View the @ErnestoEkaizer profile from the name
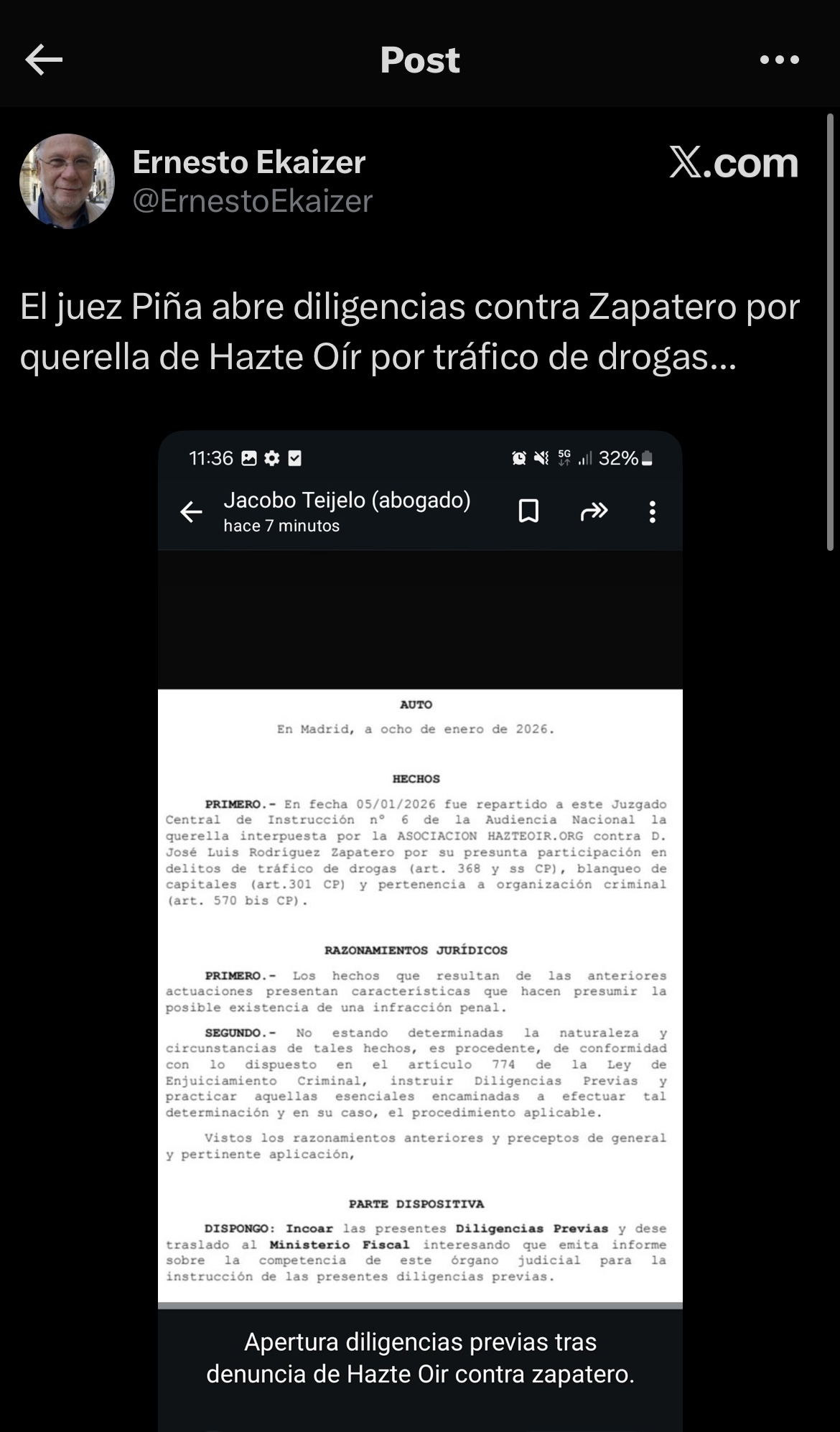The width and height of the screenshot is (840, 1432). [x=249, y=163]
